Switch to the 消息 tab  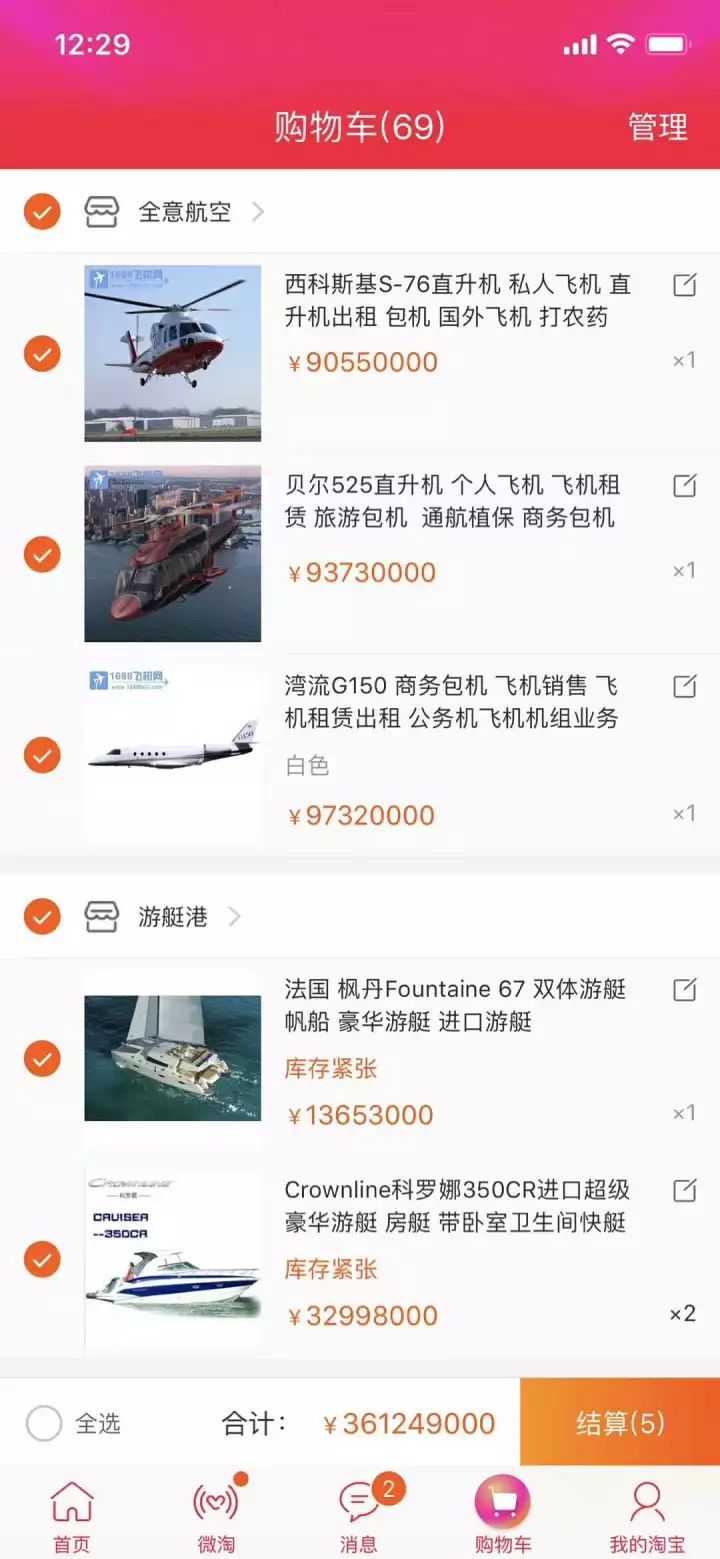click(x=359, y=1517)
